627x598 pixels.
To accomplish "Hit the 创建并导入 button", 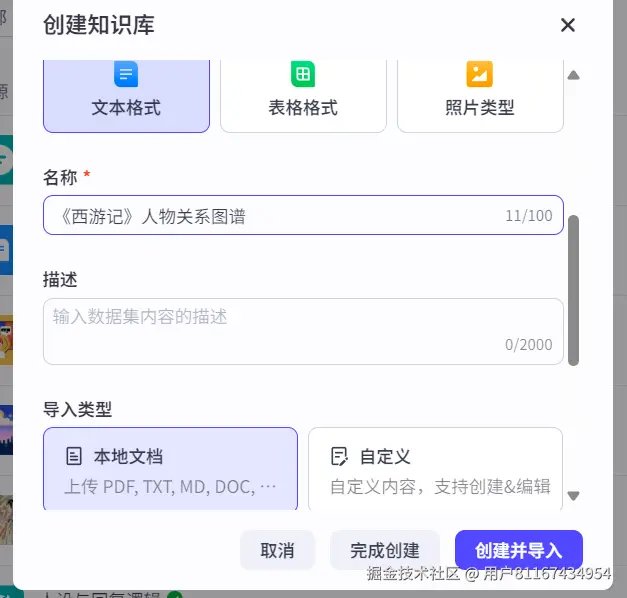I will tap(518, 551).
